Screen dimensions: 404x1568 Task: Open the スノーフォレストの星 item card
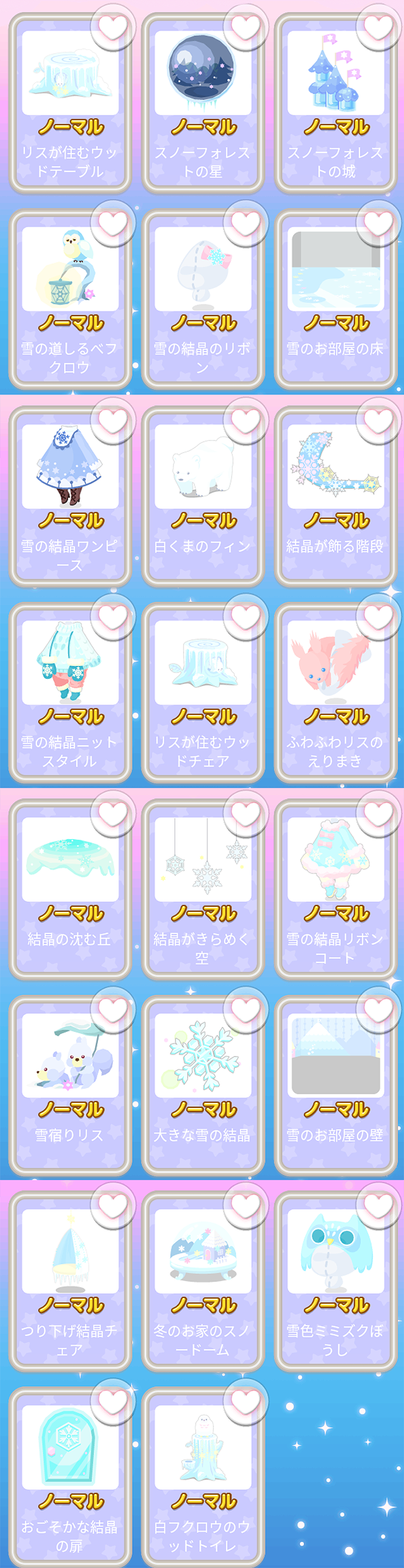pos(203,103)
